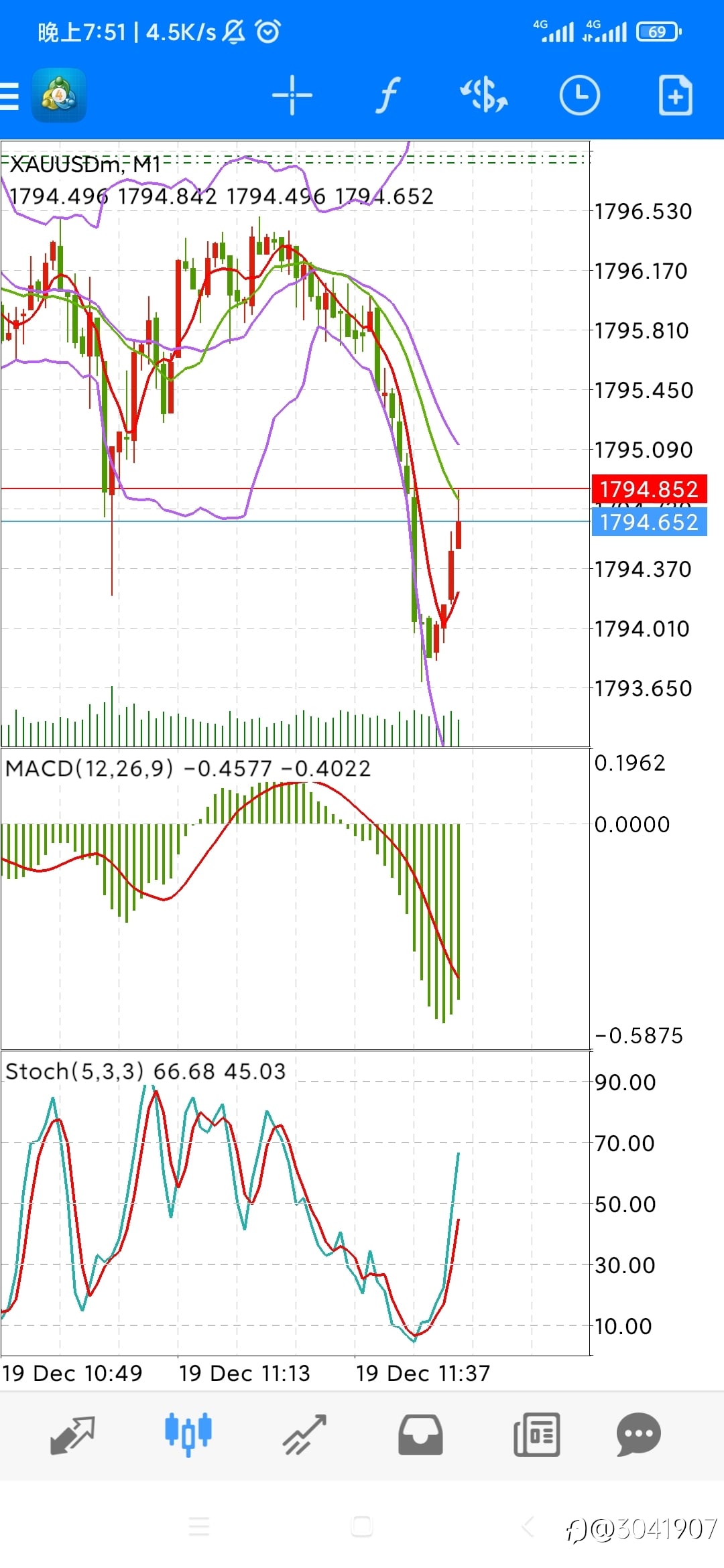Switch to the Chart tab
Viewport: 724px width, 1568px height.
coord(188,1434)
